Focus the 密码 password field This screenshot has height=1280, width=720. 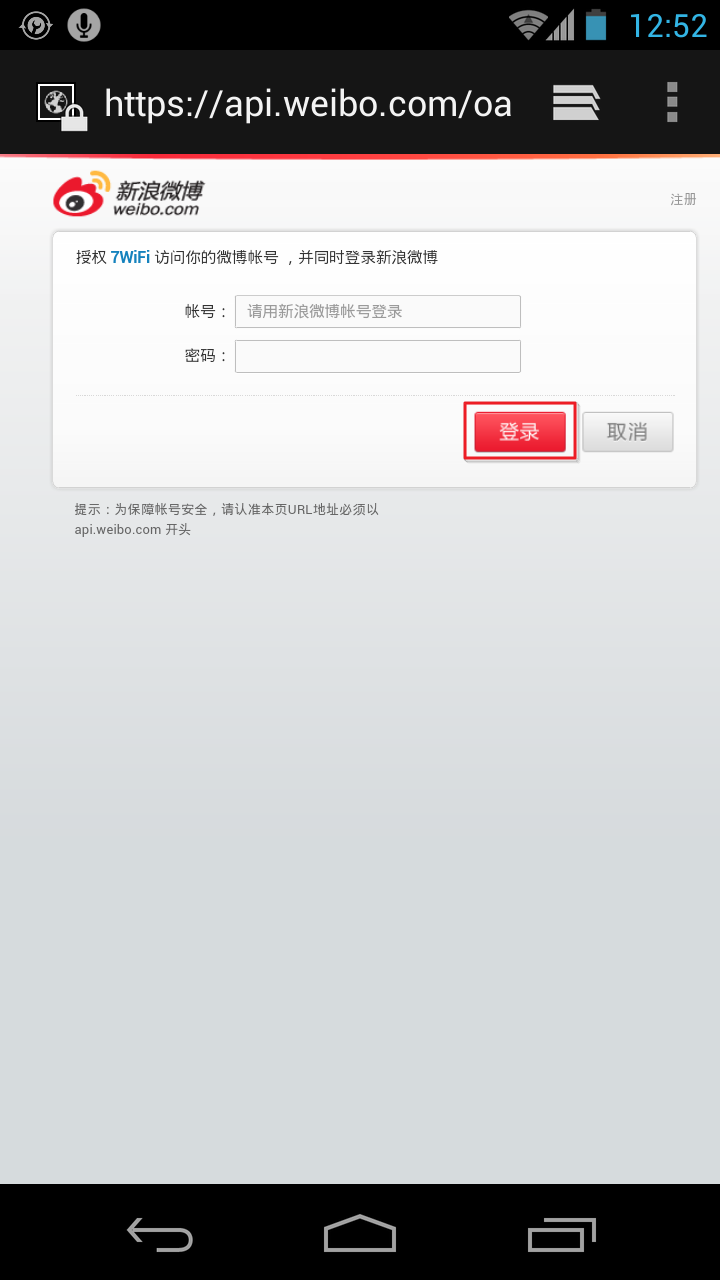pos(378,357)
